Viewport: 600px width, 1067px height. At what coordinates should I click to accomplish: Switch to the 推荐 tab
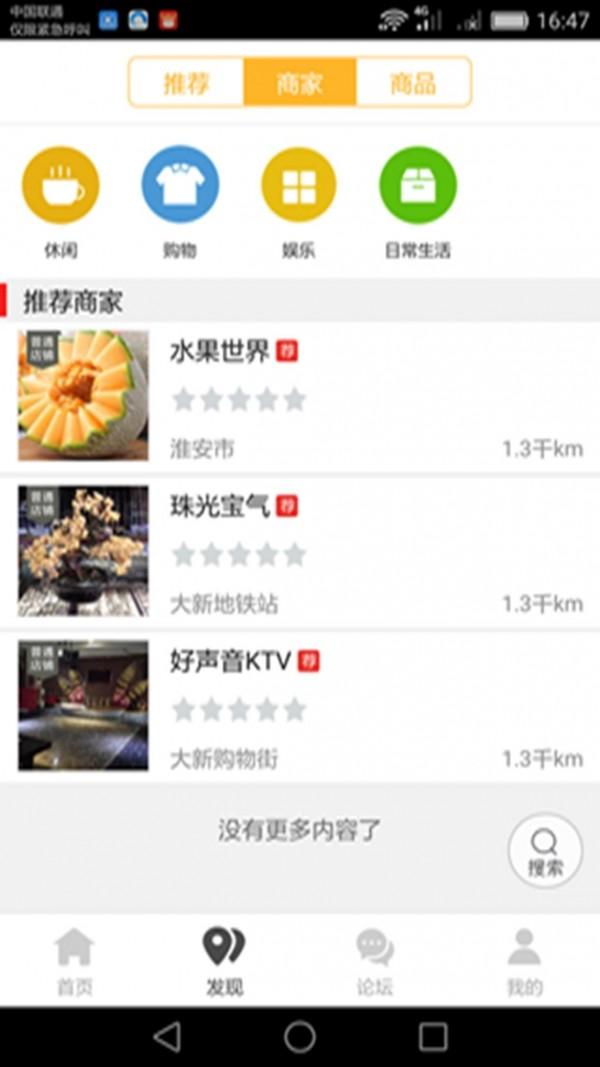(x=187, y=82)
